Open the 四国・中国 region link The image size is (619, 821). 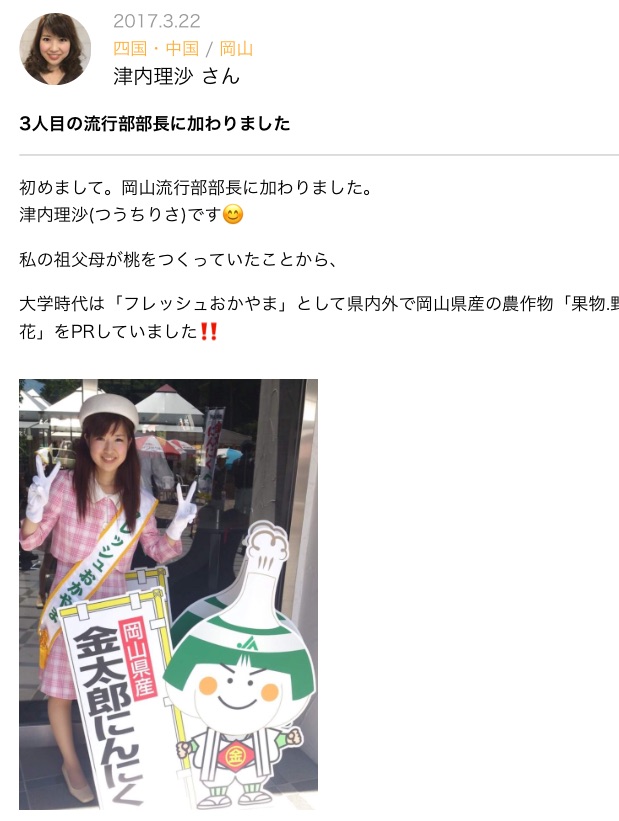158,48
